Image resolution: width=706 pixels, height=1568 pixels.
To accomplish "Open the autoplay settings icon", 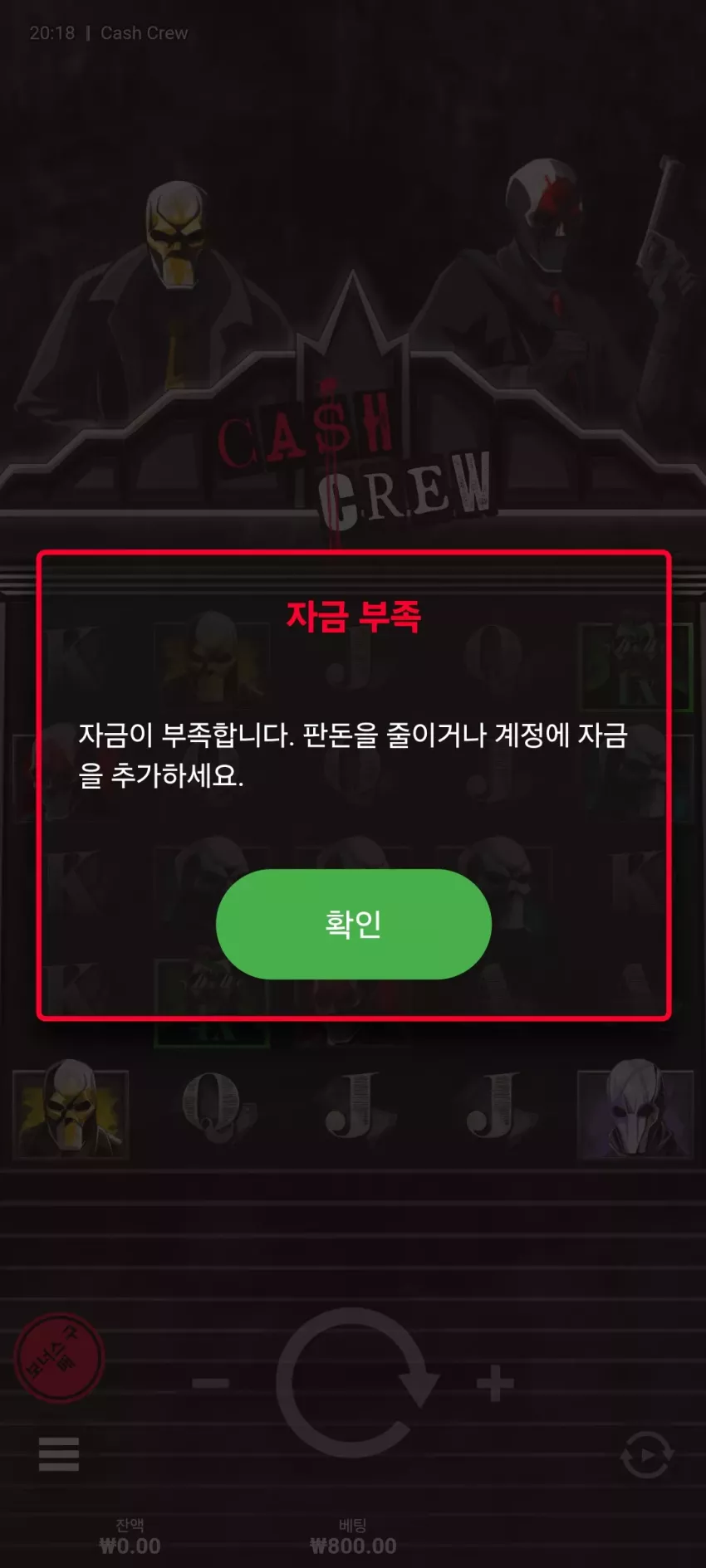I will (647, 1455).
